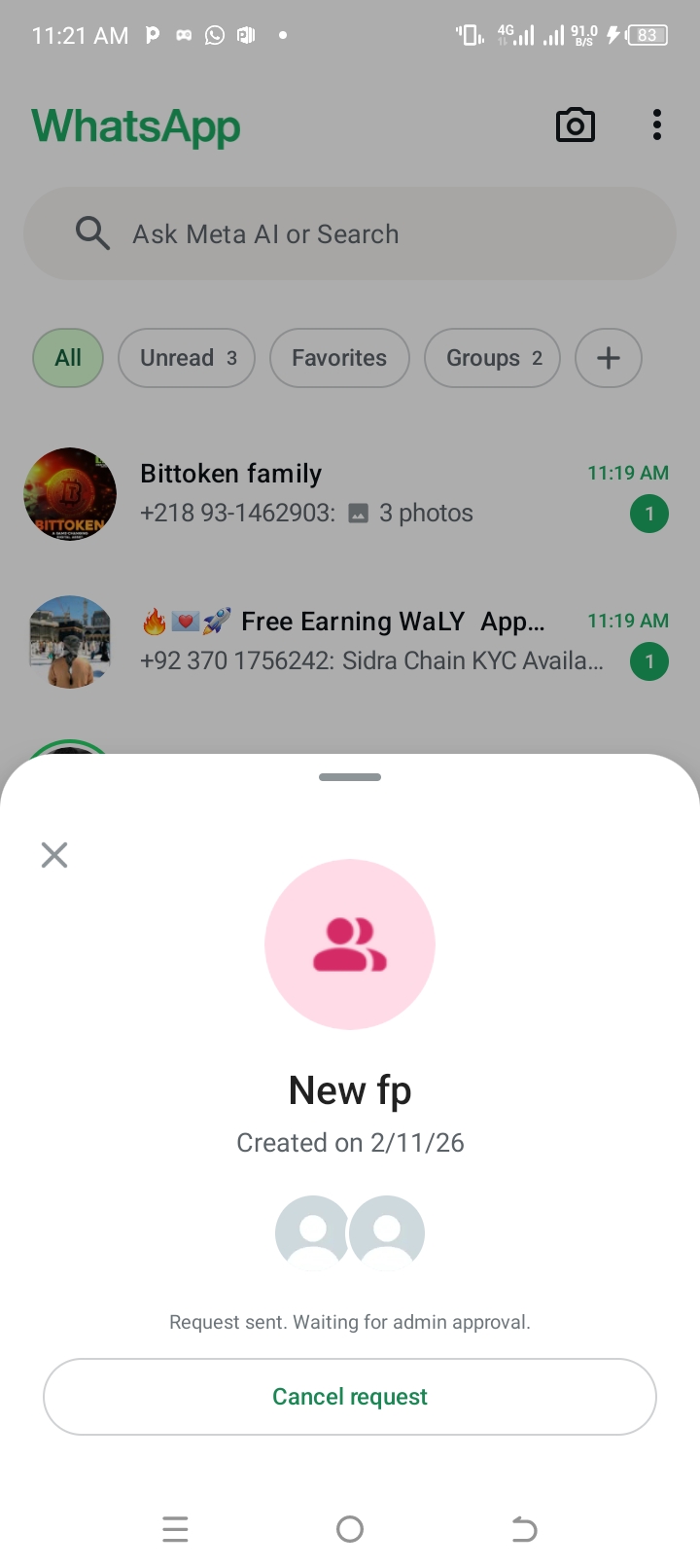Switch to the Favorites filter
700x1568 pixels.
pos(339,358)
